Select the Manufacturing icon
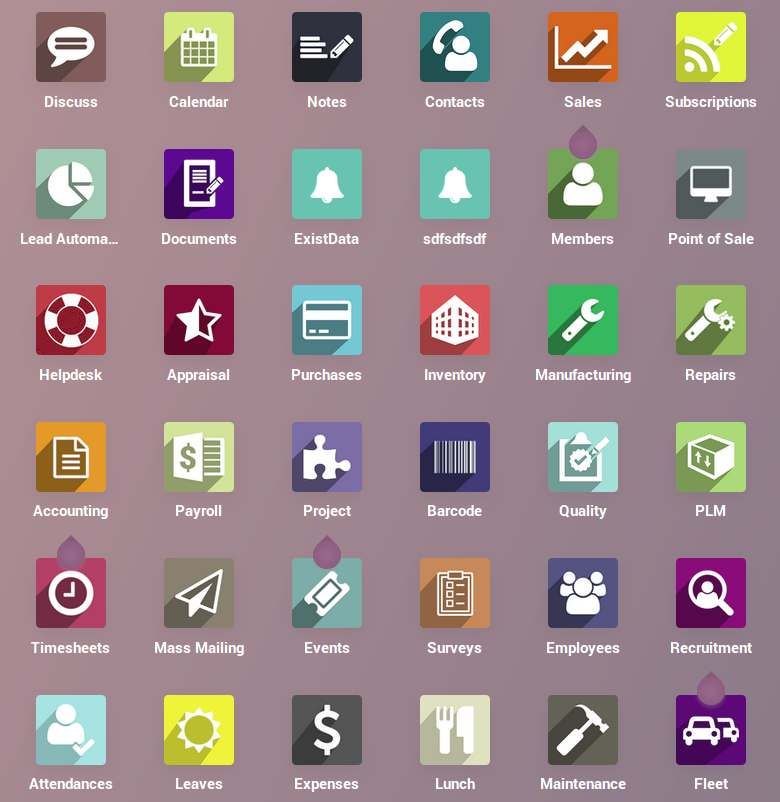 tap(583, 320)
